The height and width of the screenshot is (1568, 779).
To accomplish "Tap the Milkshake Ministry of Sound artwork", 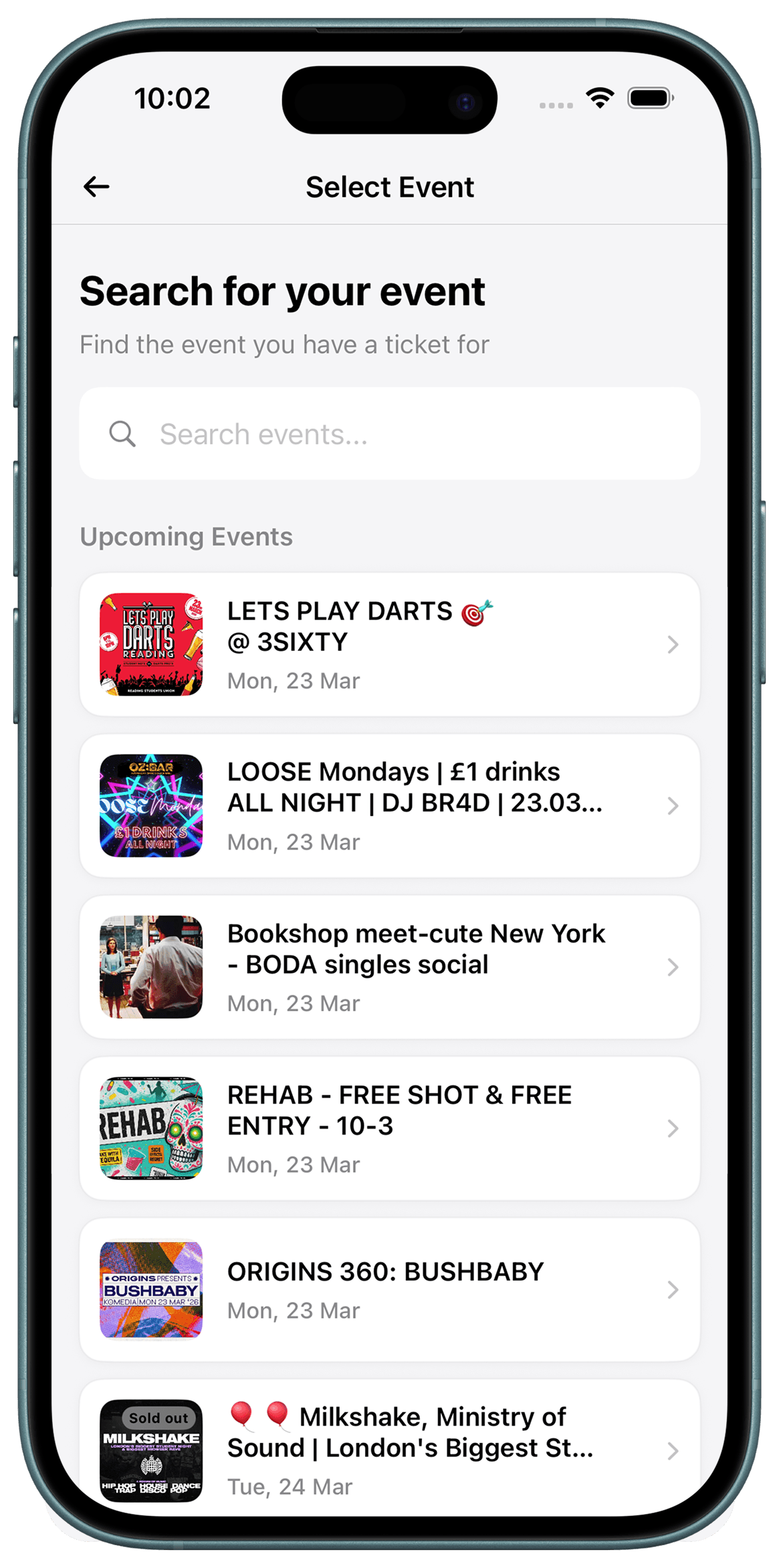I will 150,1450.
